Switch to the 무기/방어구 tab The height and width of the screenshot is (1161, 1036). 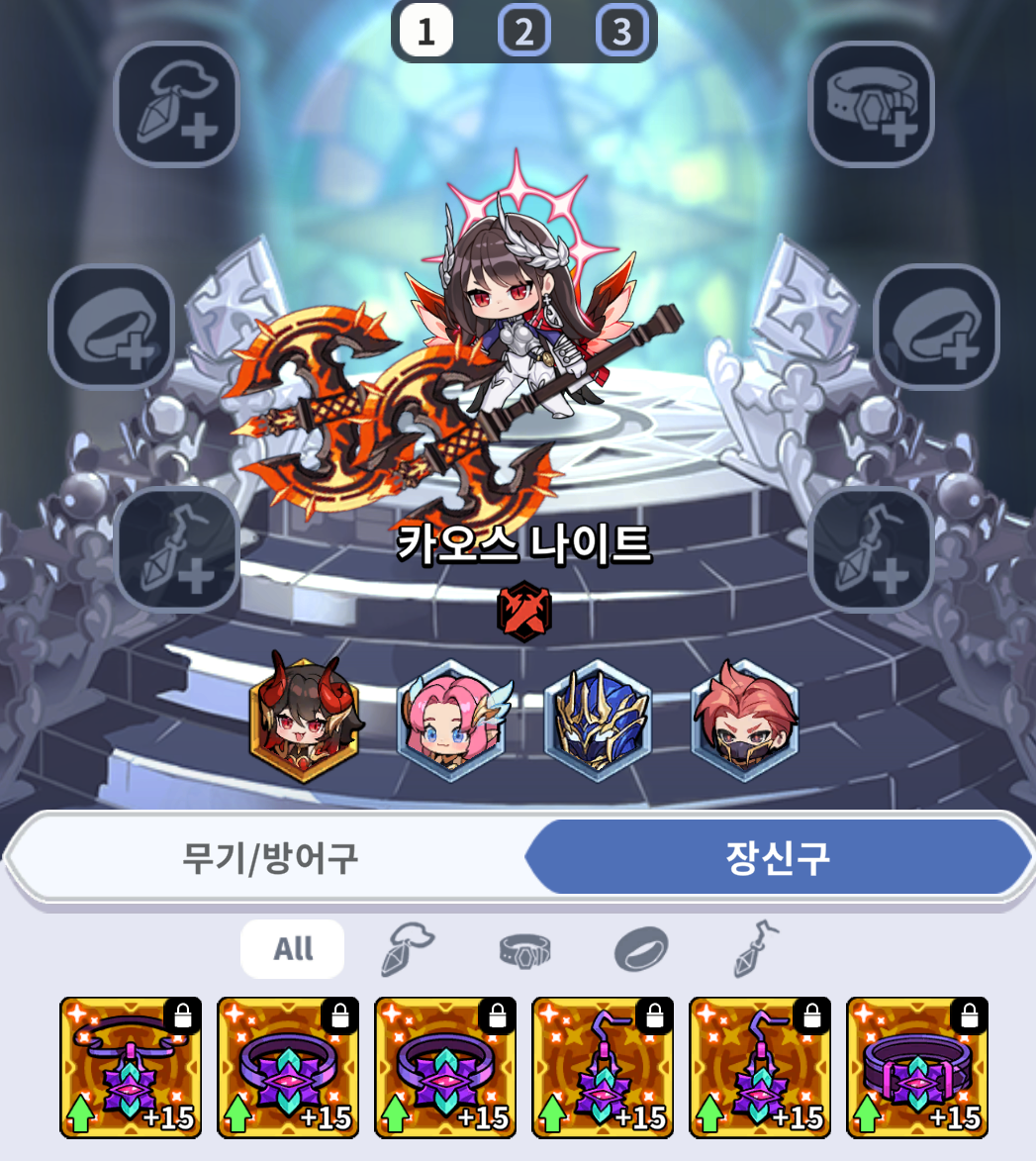point(269,857)
